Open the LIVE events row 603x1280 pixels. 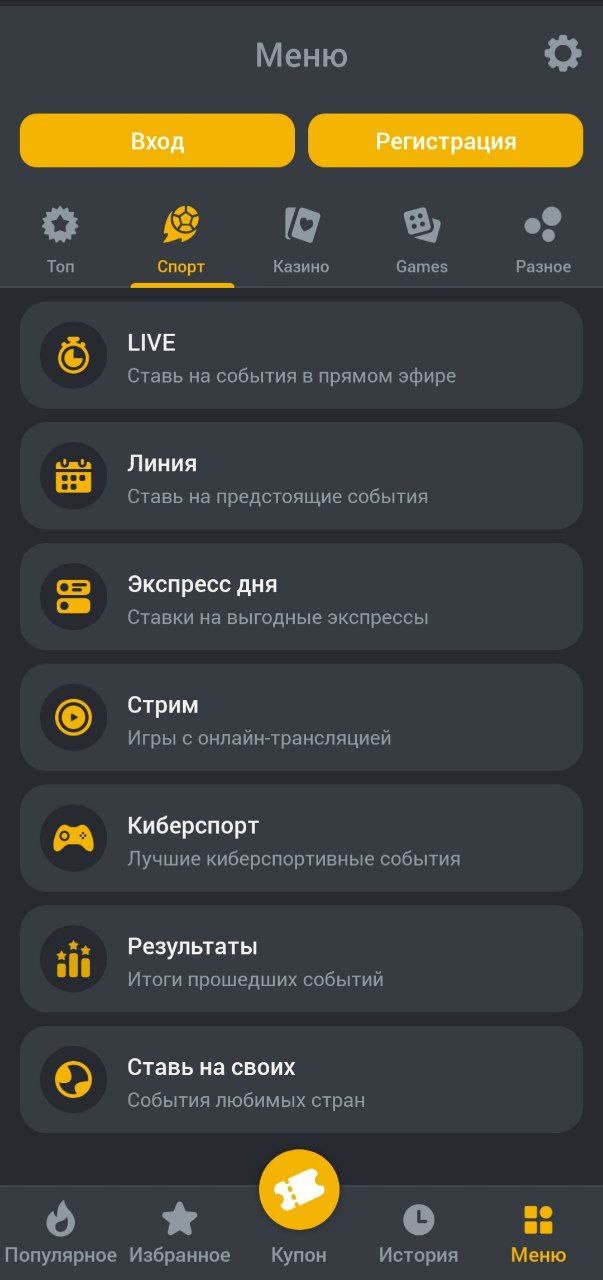point(301,355)
